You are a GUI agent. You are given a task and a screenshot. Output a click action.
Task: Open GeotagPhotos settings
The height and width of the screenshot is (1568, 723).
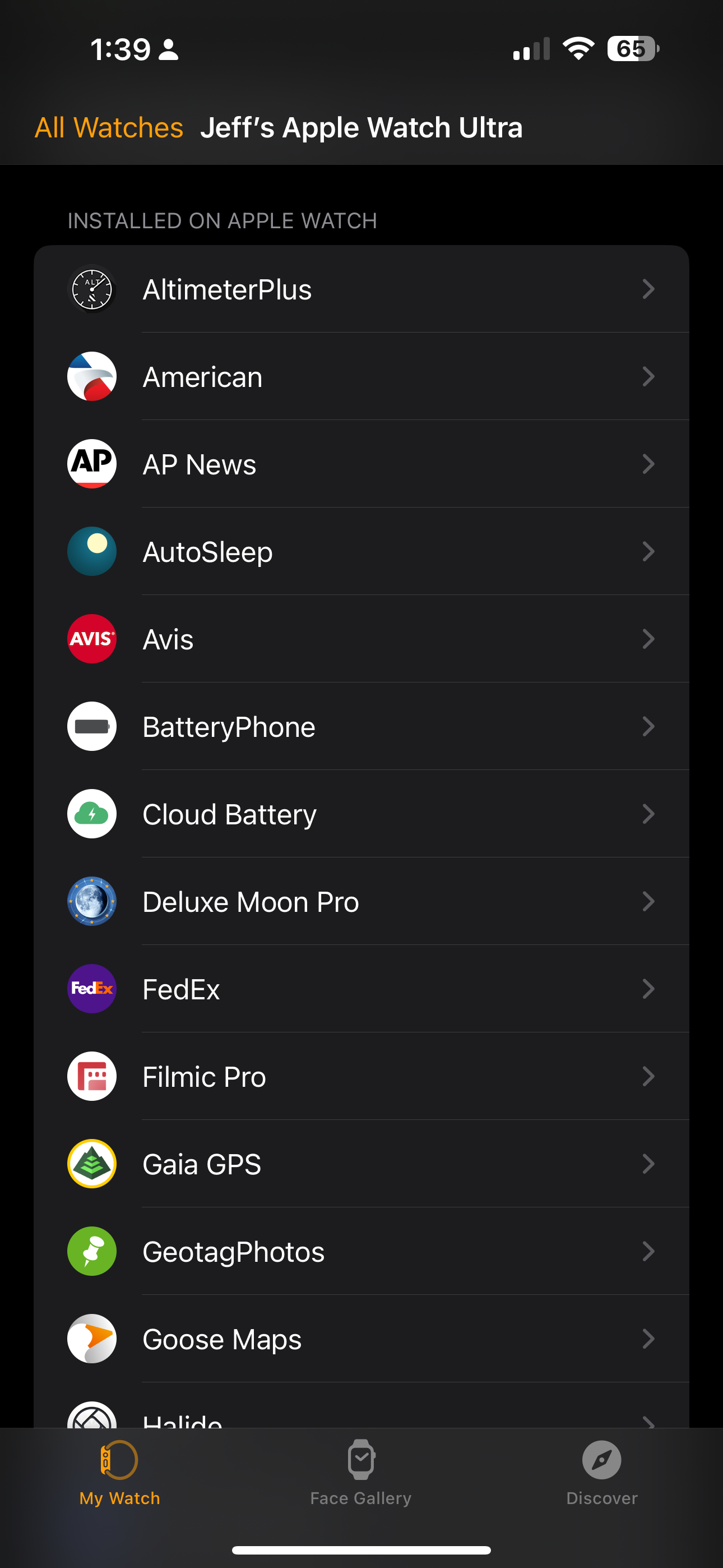361,1252
